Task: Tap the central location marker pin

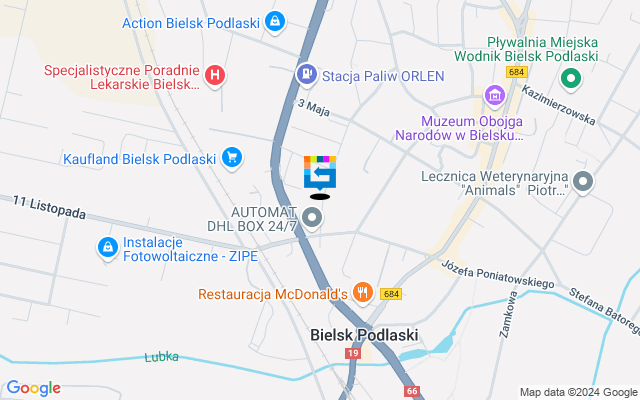Action: (x=320, y=174)
